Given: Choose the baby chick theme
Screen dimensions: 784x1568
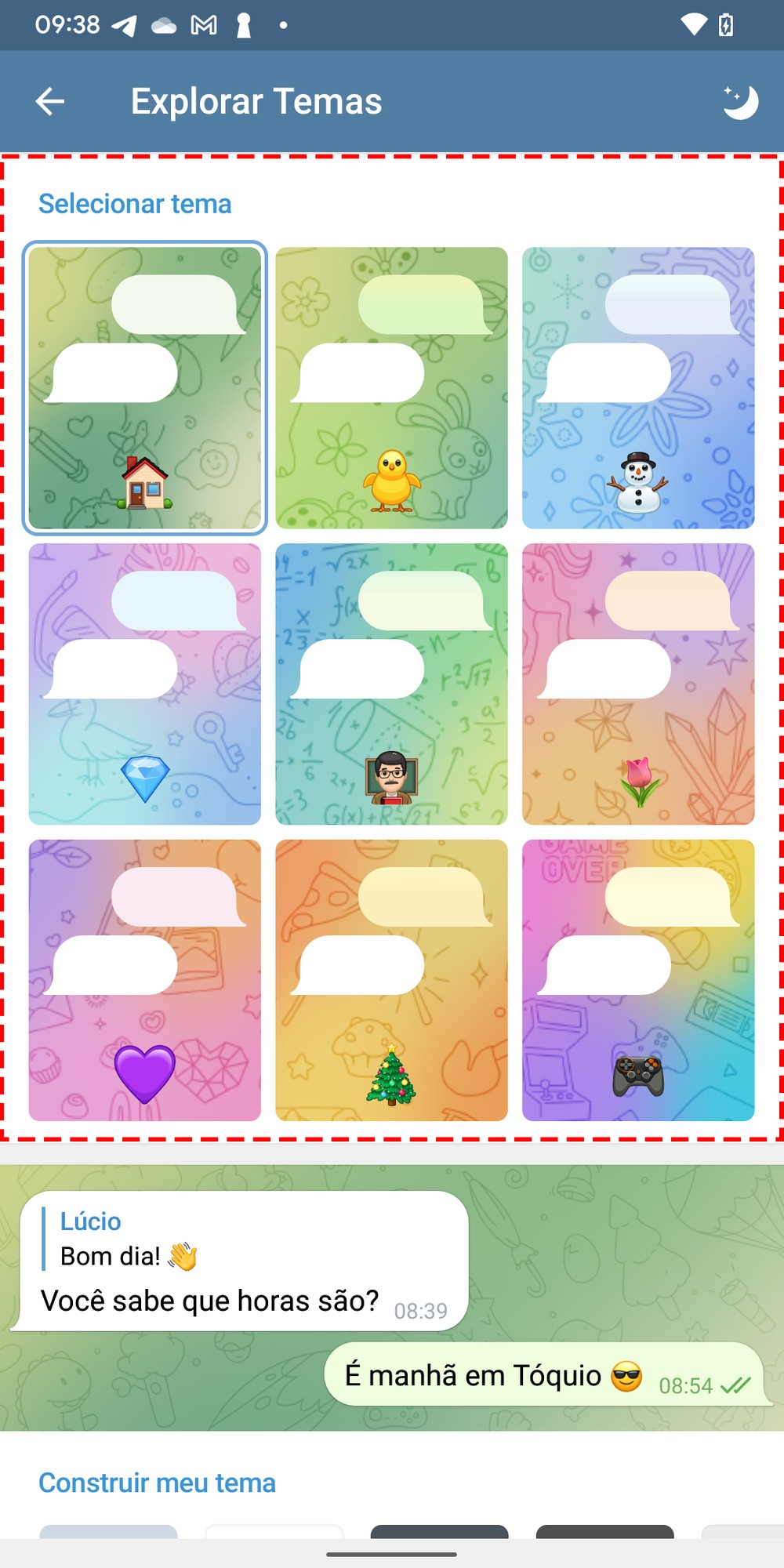Looking at the screenshot, I should pyautogui.click(x=391, y=388).
